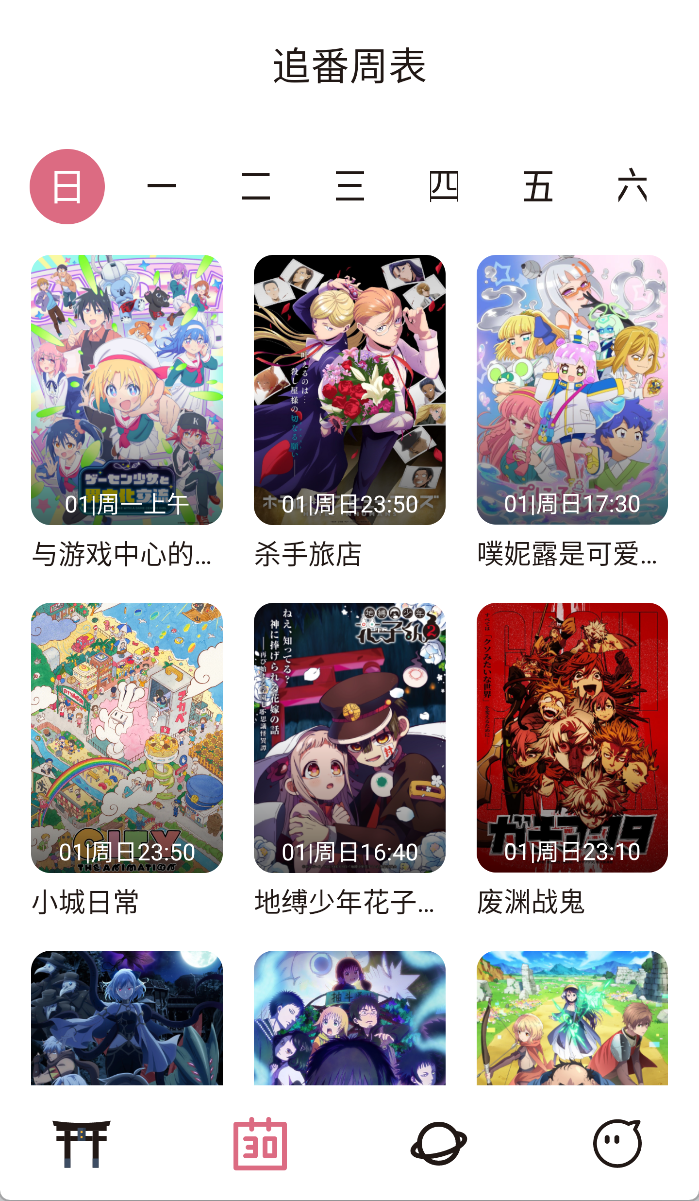699x1201 pixels.
Task: Open the 地缚少年花子… anime card
Action: coord(349,738)
